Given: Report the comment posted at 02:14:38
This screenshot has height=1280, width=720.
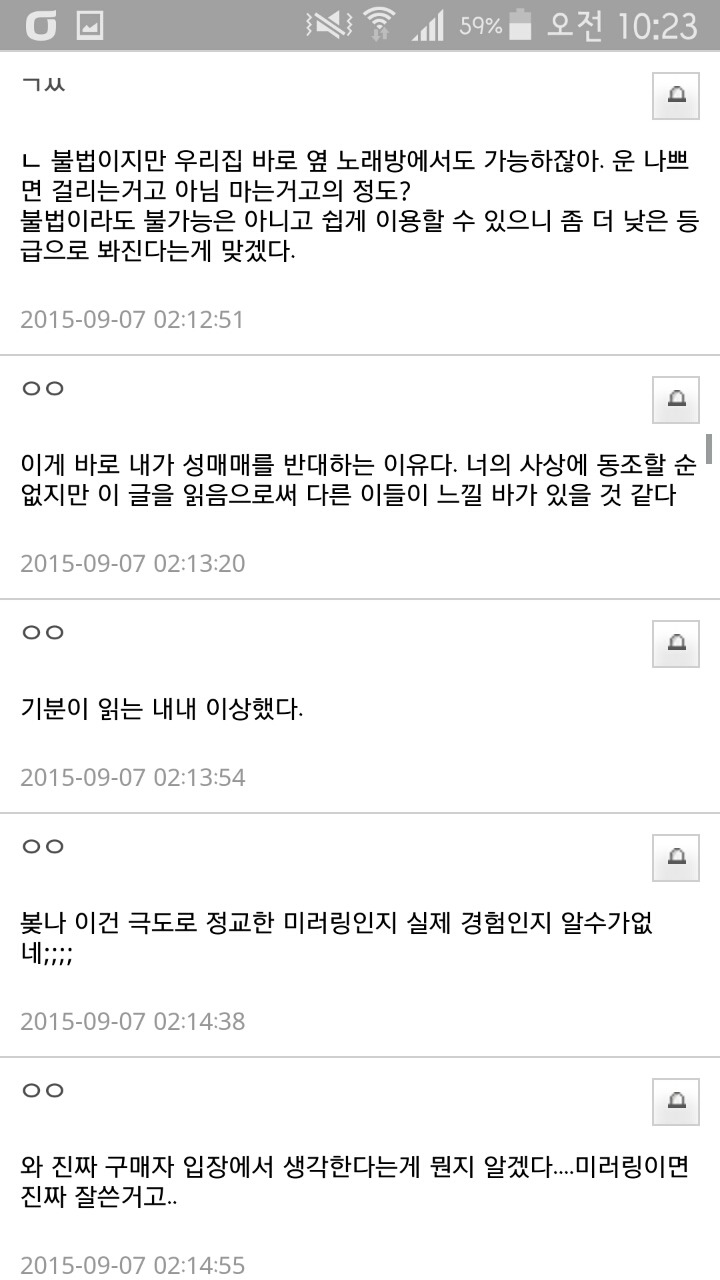Looking at the screenshot, I should click(675, 857).
